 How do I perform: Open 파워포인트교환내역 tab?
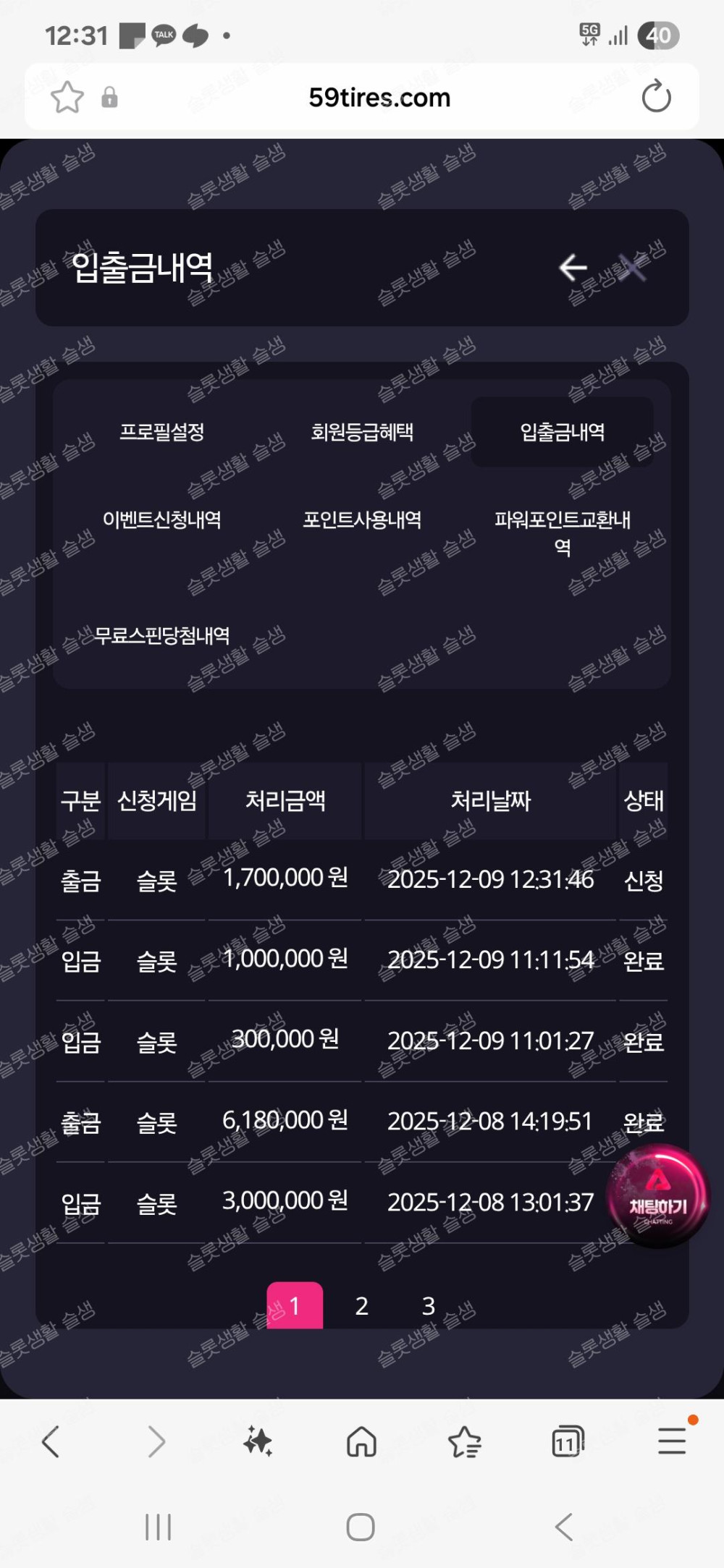[x=563, y=533]
